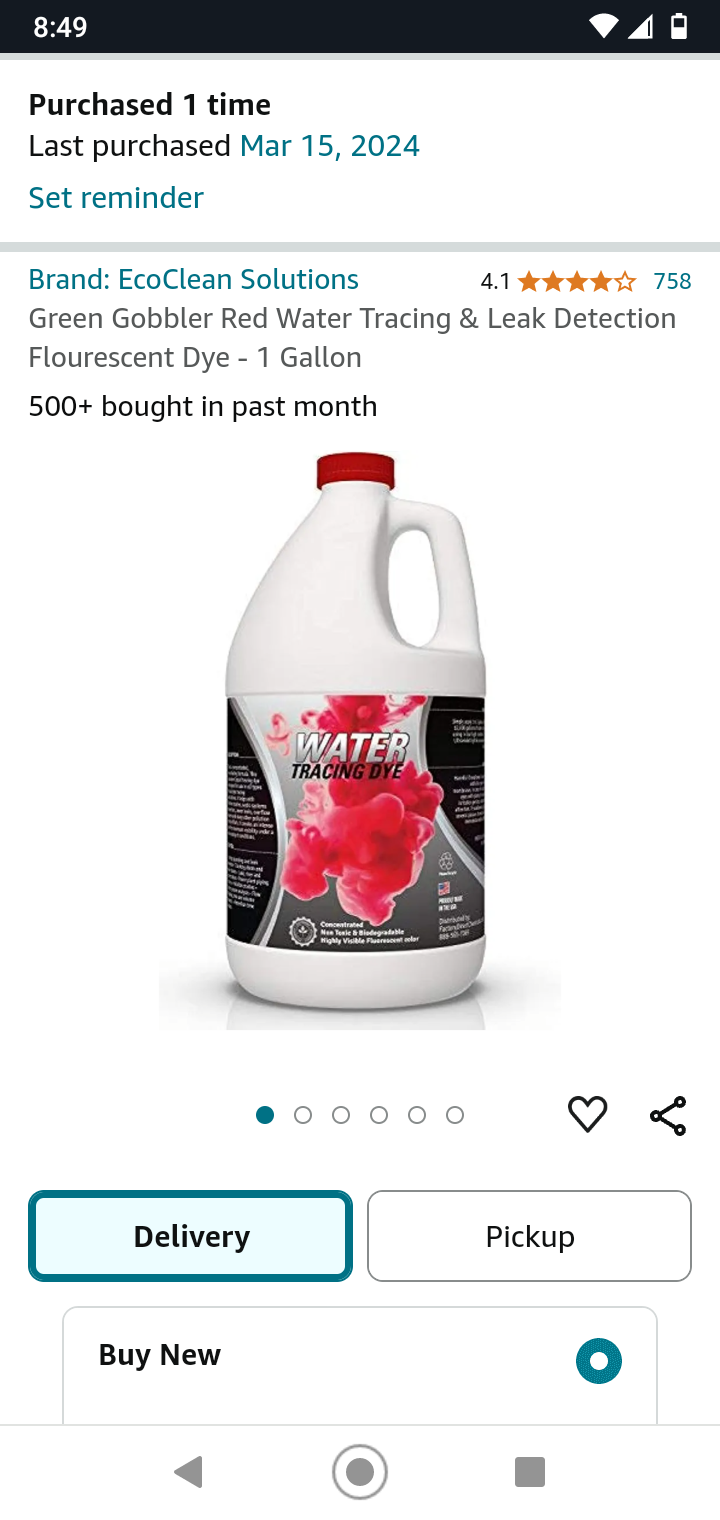Select the Buy New radio button
Screen dimensions: 720x1520
click(598, 1360)
